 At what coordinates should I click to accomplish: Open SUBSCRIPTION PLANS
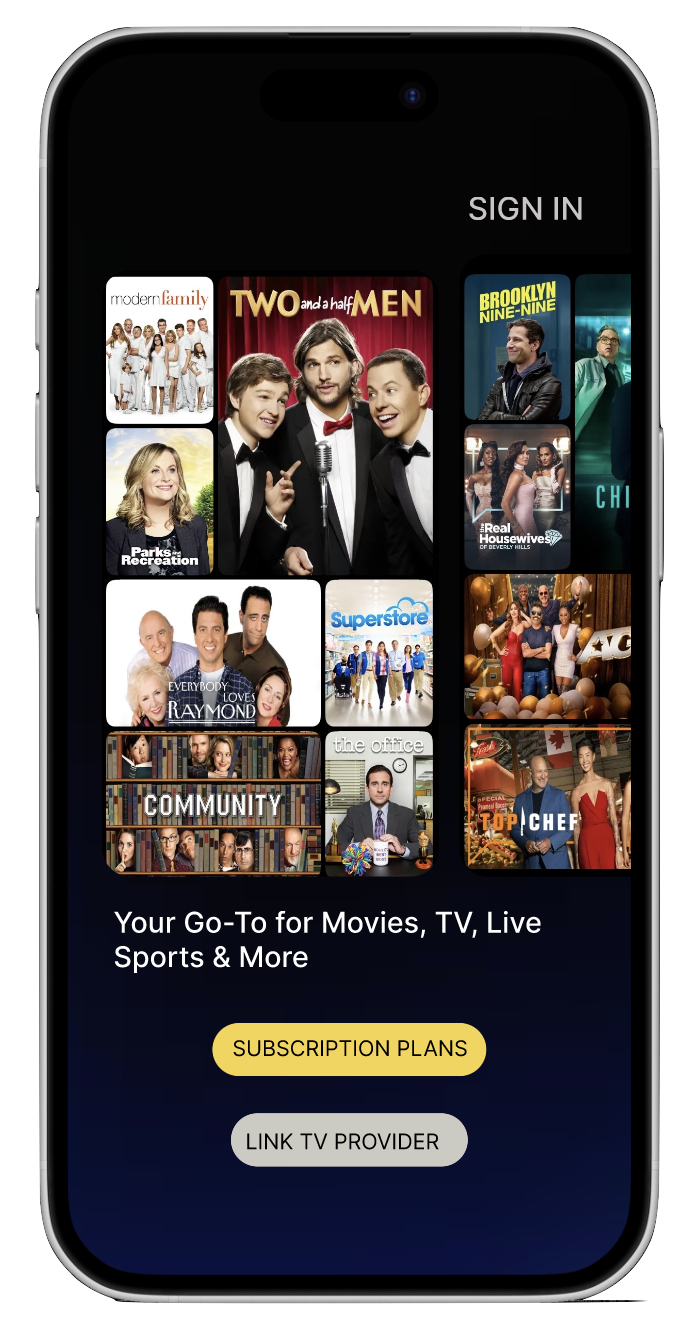click(x=349, y=1049)
